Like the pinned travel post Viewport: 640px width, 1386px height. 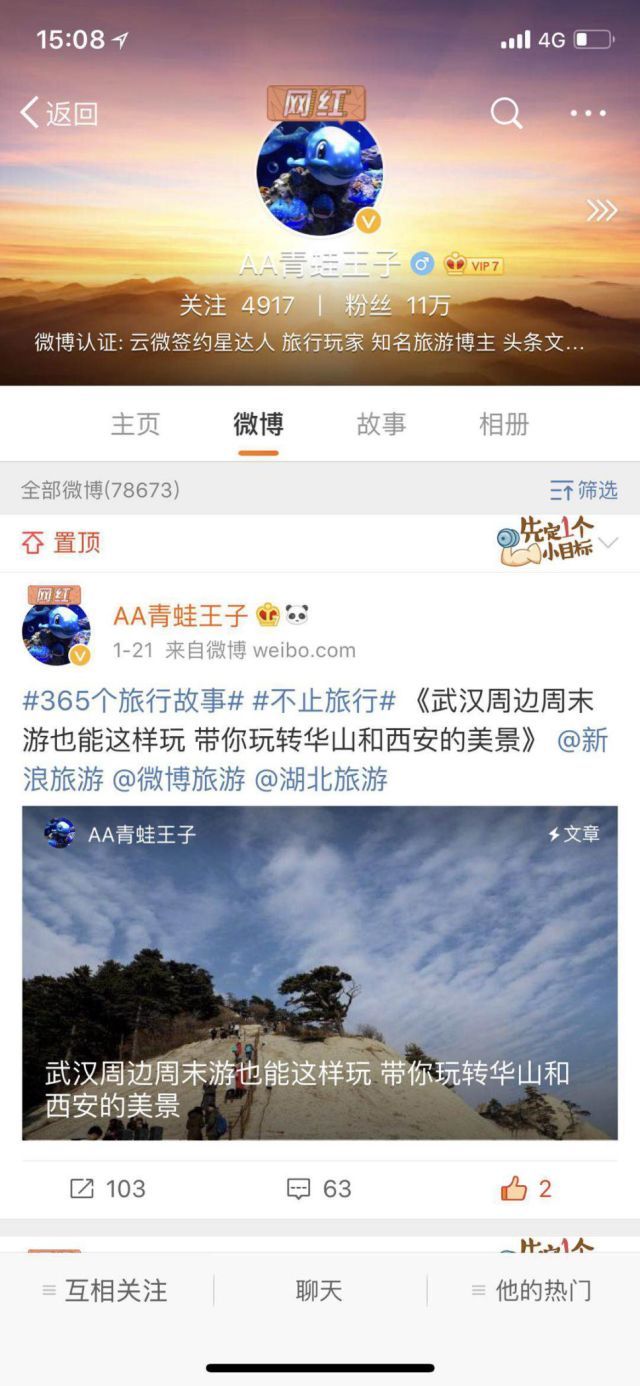click(x=526, y=1188)
